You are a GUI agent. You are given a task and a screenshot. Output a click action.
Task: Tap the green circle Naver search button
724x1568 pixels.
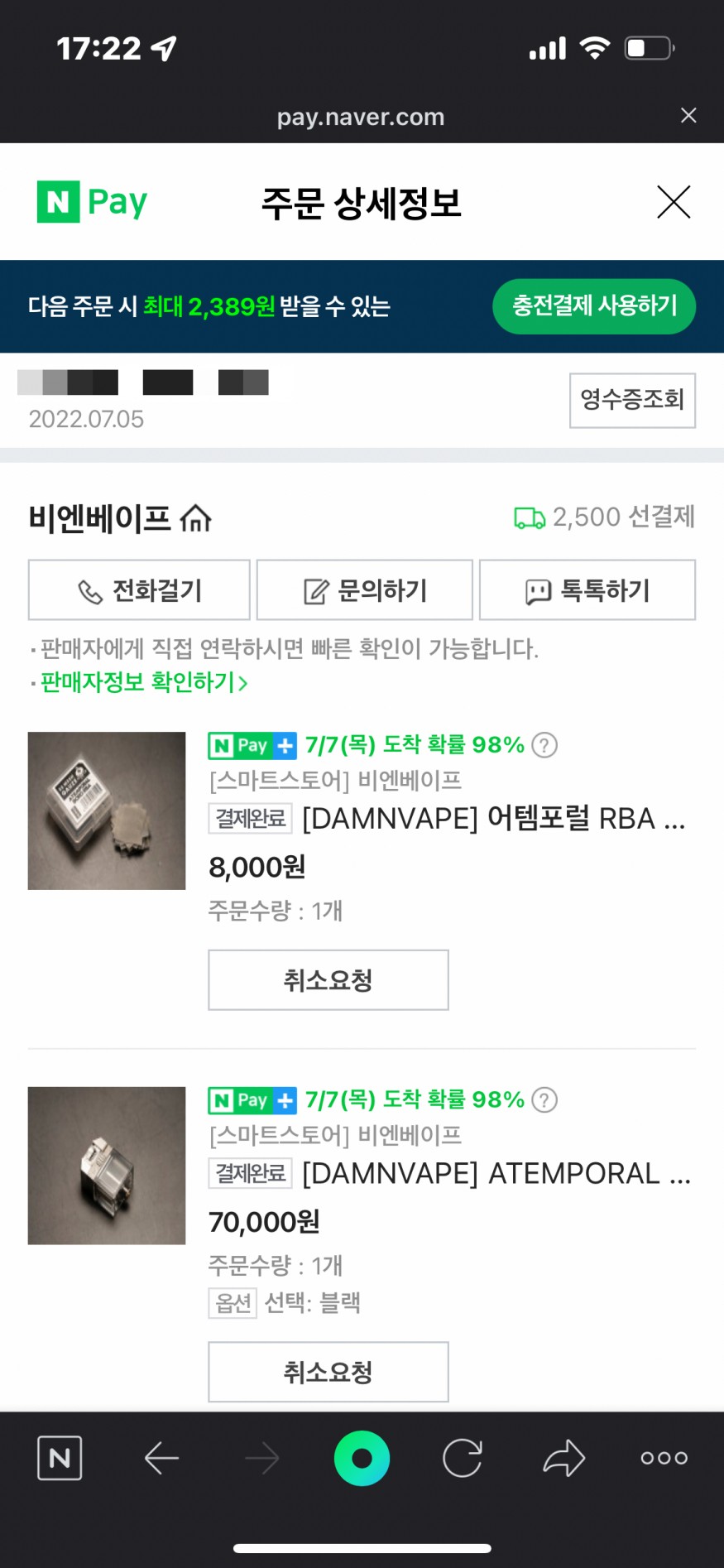(362, 1458)
